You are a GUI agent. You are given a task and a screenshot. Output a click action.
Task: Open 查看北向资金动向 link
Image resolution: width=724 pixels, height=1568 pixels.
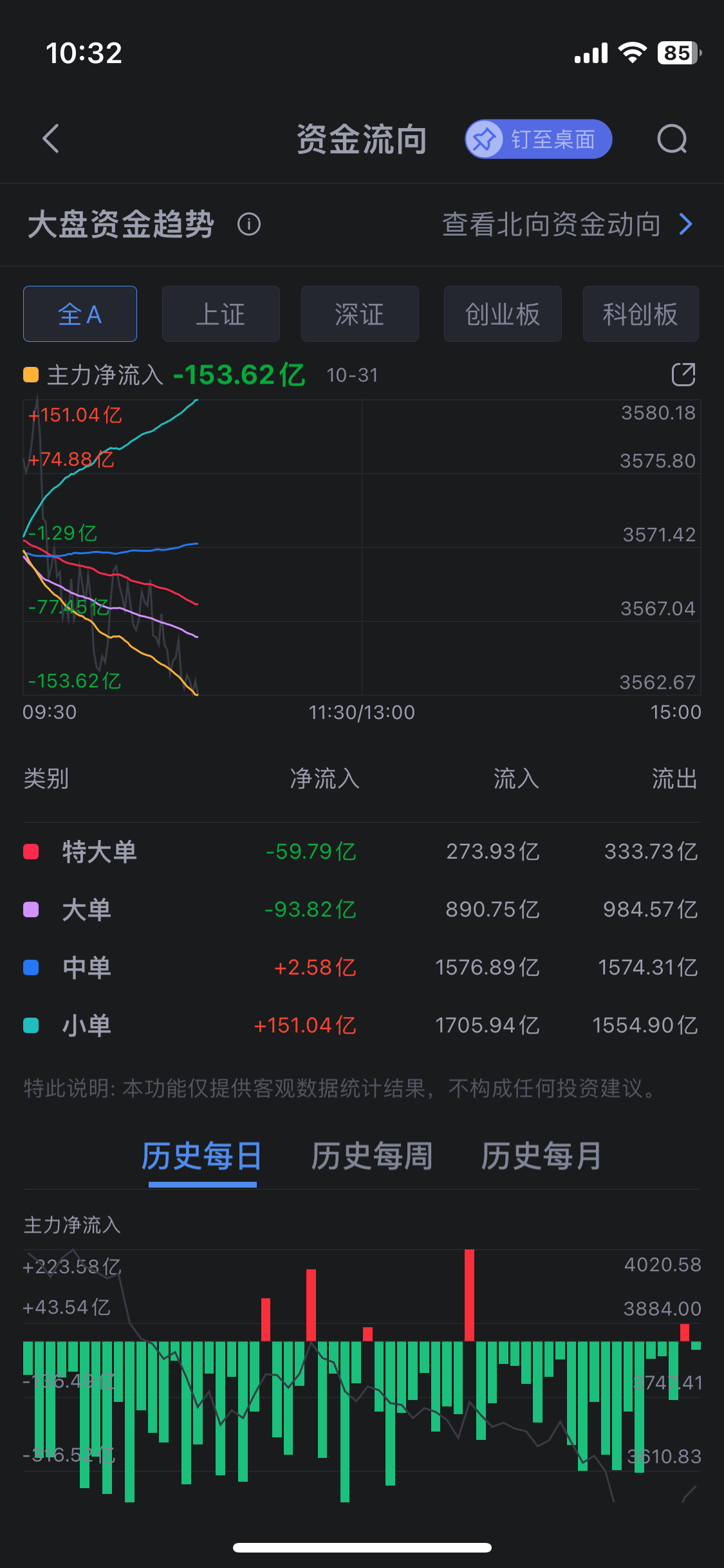[x=567, y=225]
